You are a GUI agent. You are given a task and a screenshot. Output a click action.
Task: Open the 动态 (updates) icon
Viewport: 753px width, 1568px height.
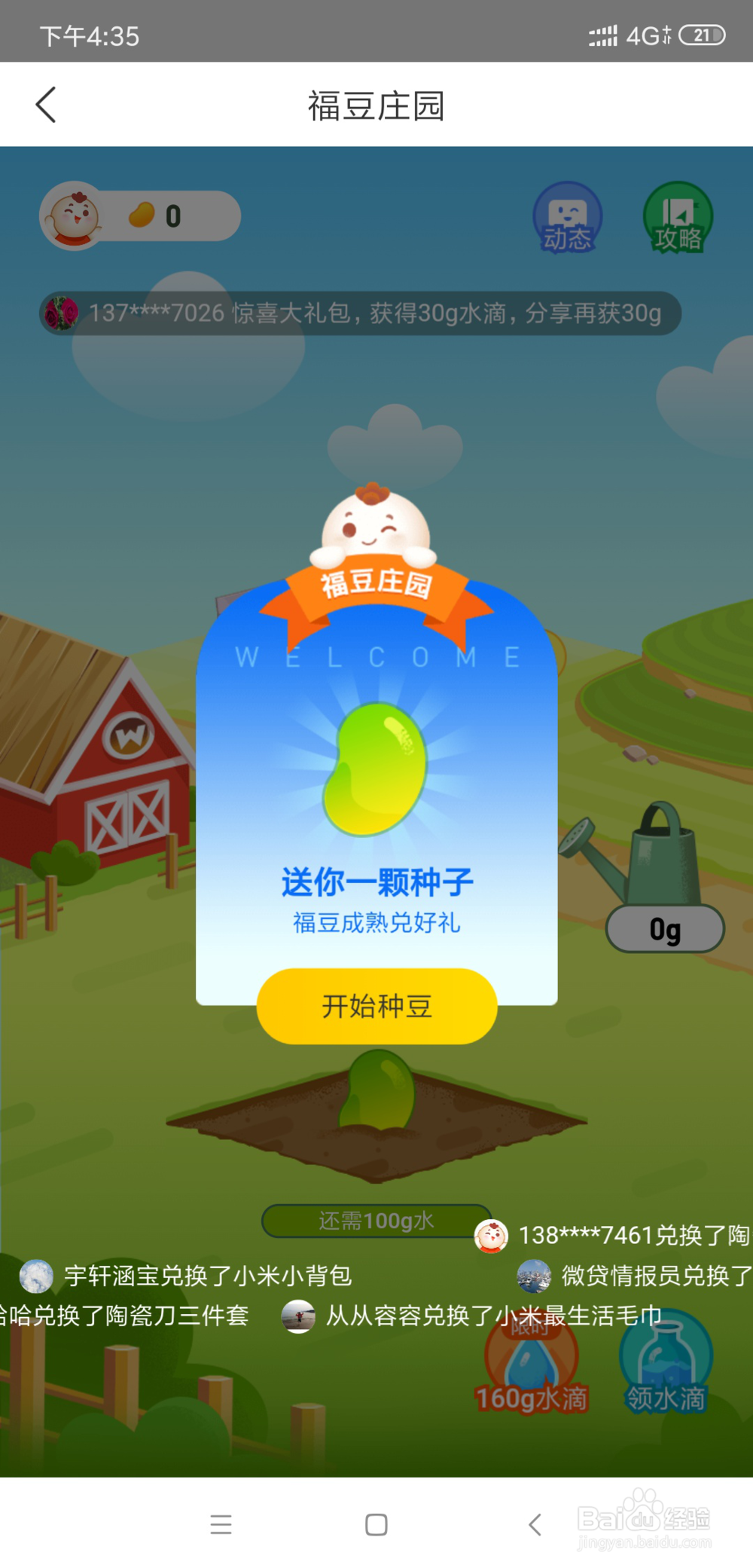pyautogui.click(x=569, y=219)
